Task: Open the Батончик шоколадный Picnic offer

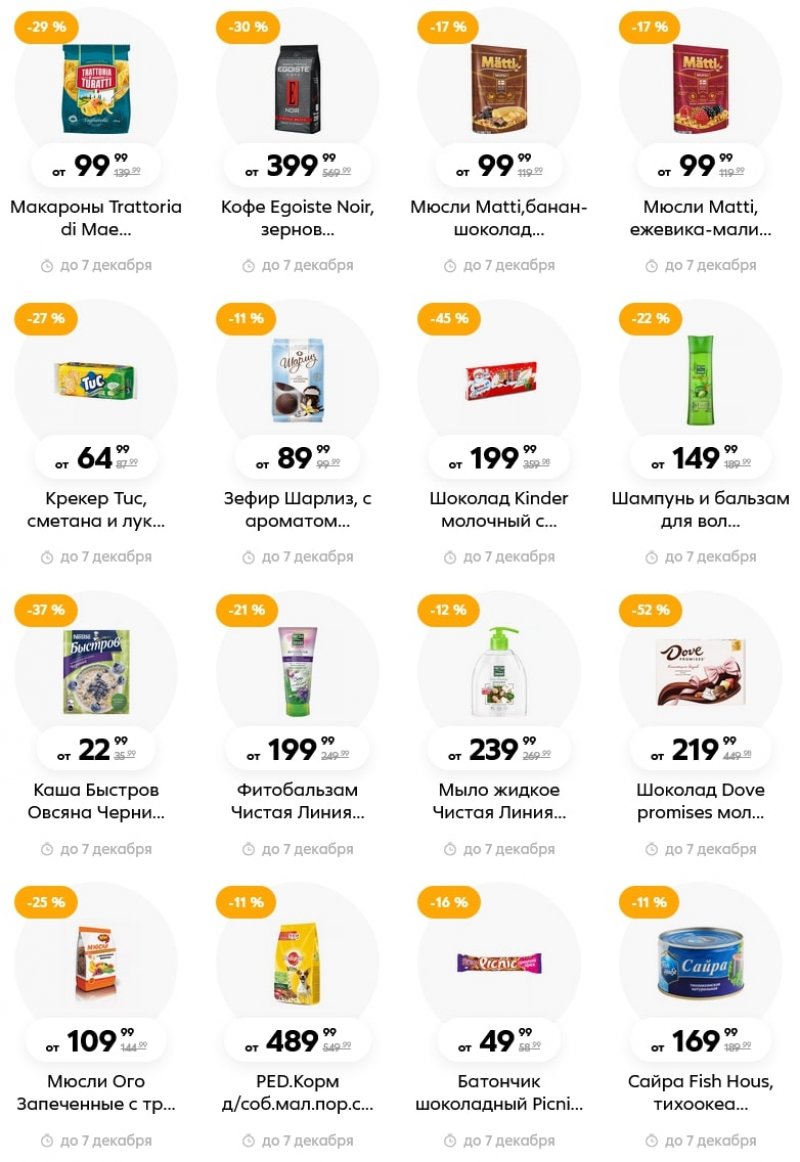Action: pos(498,965)
